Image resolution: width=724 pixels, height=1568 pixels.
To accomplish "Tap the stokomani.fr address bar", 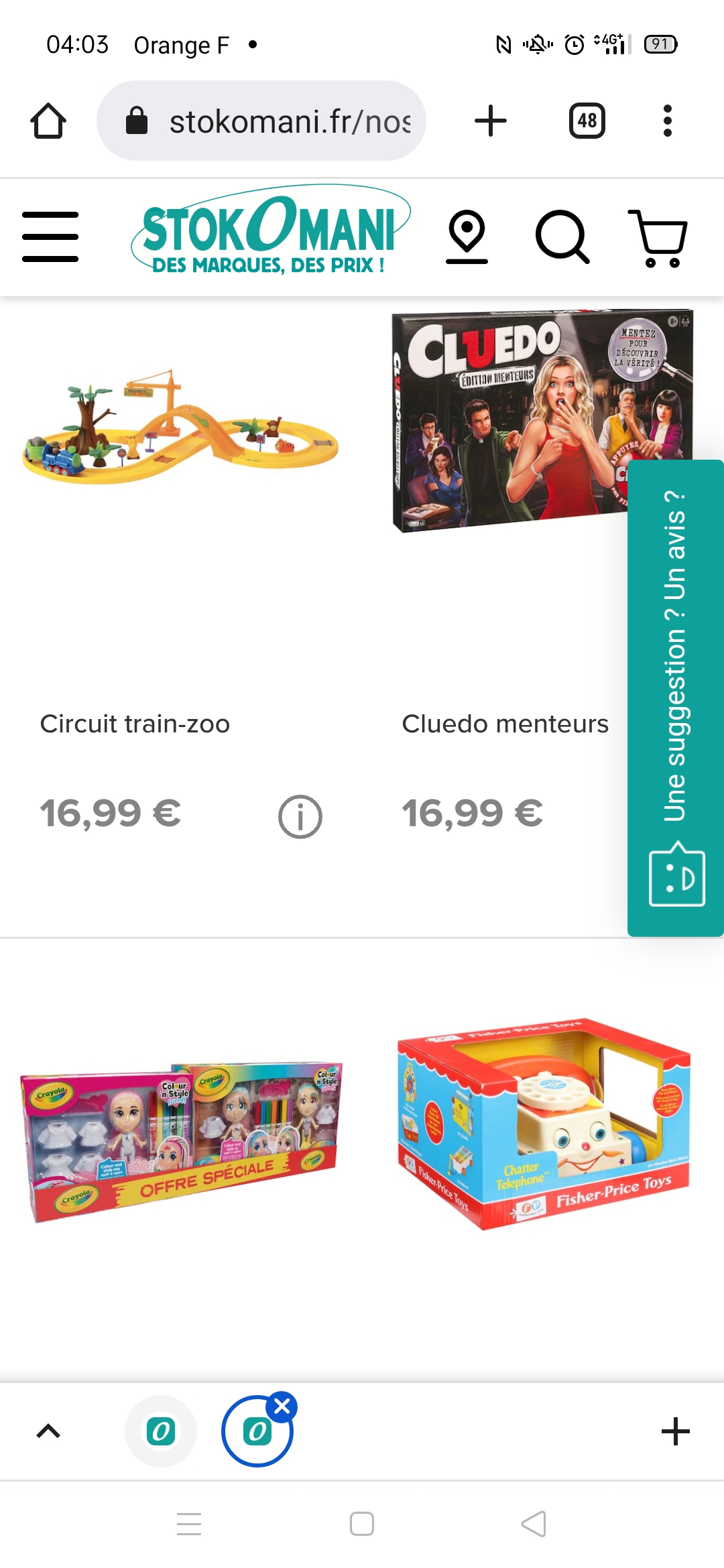I will point(261,121).
